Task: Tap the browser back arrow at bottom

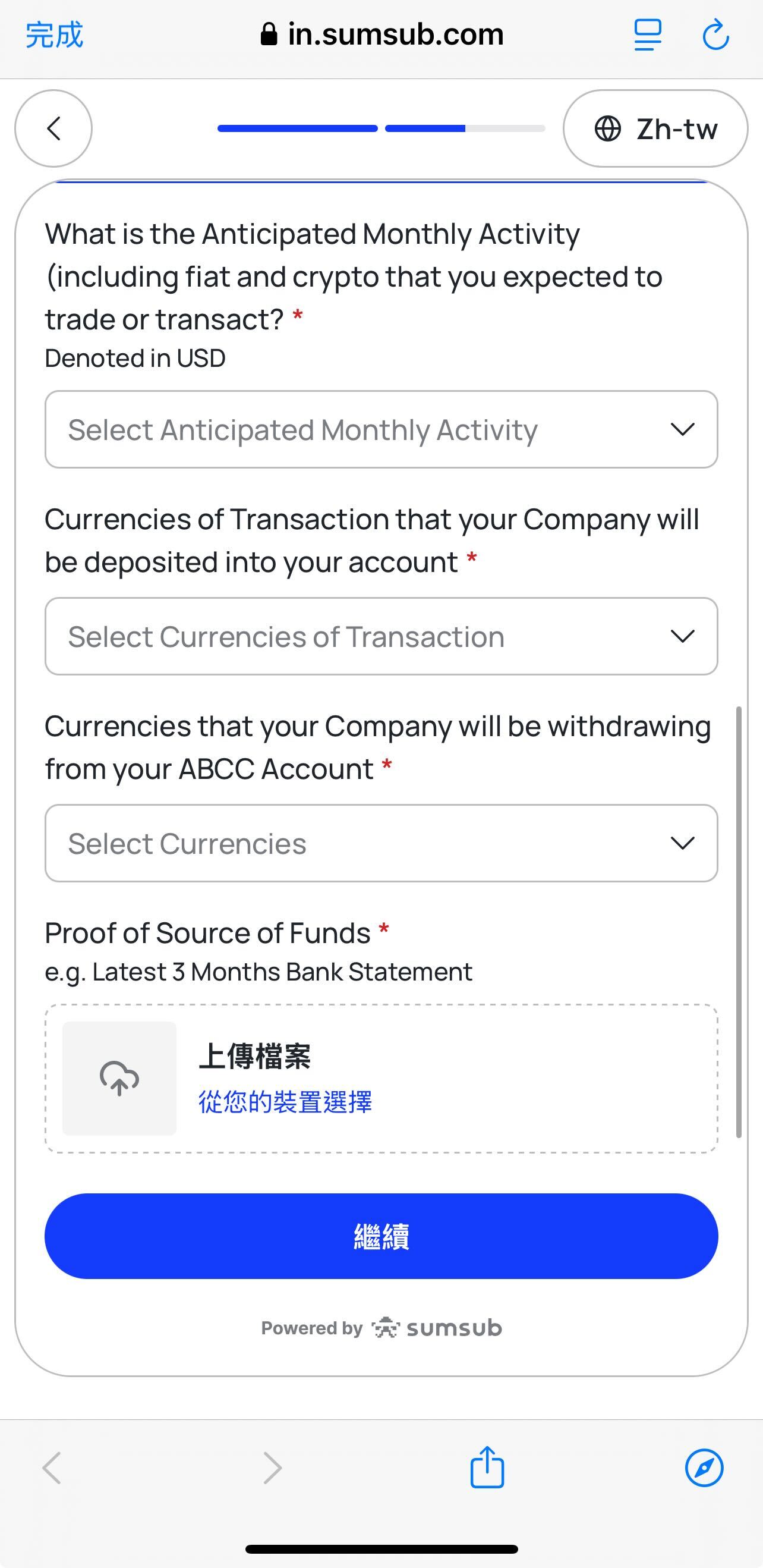Action: [52, 1468]
